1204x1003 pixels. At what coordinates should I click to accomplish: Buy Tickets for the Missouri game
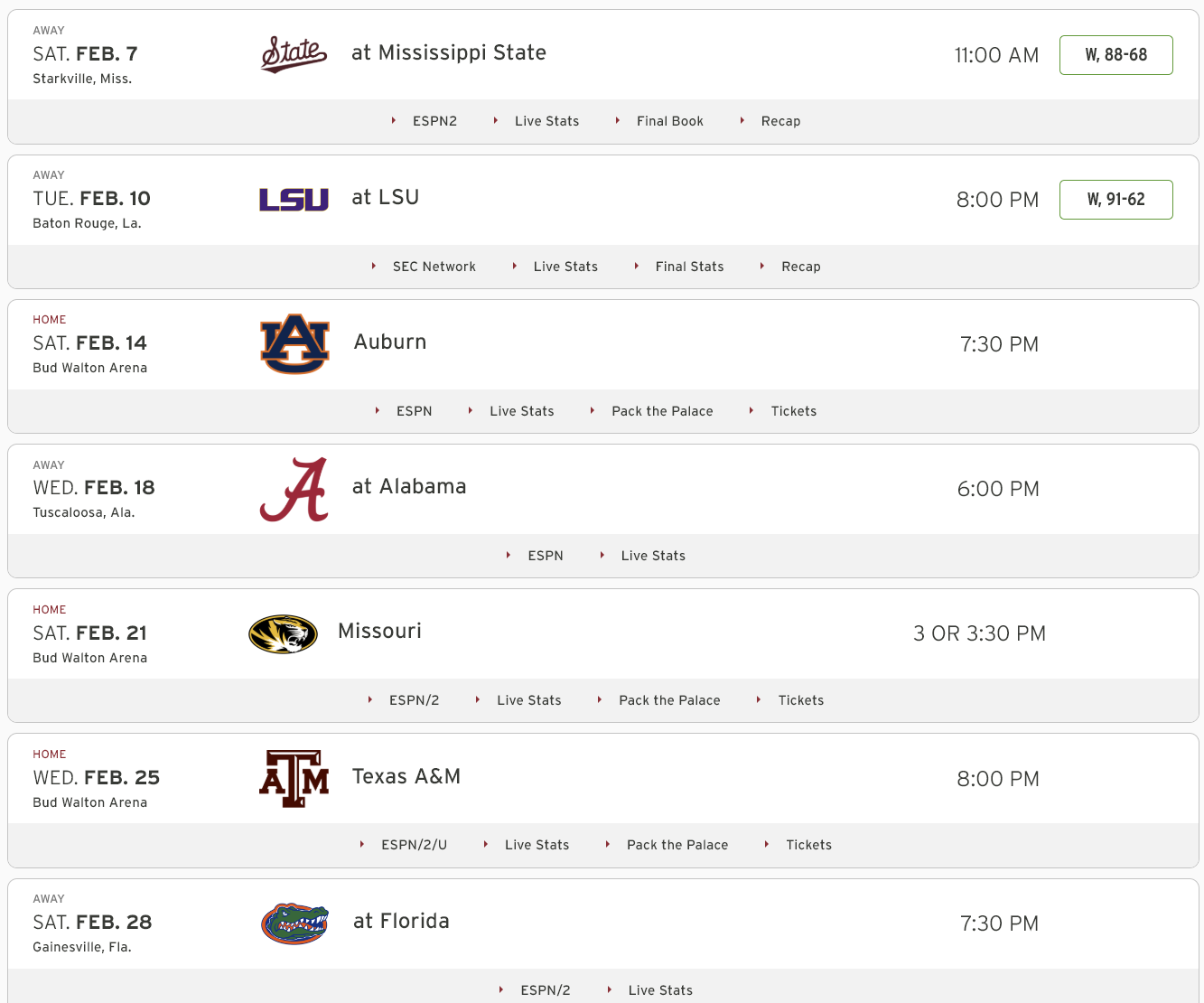coord(800,700)
